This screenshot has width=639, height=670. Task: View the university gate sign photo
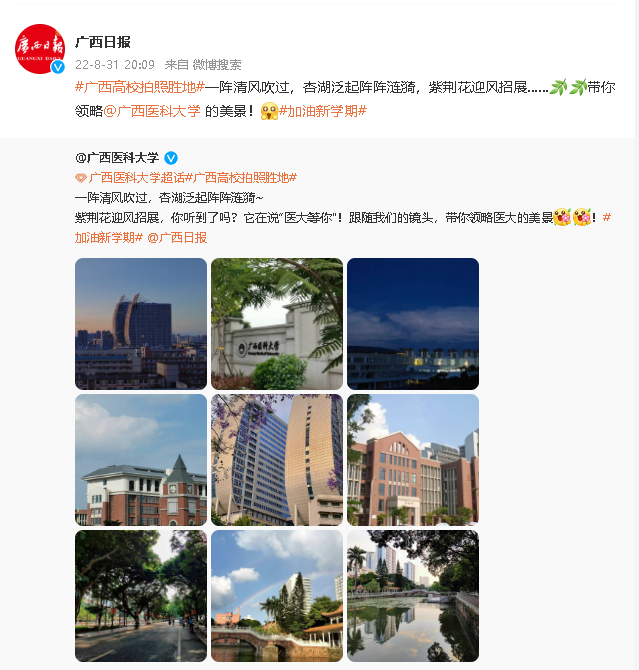(x=277, y=324)
